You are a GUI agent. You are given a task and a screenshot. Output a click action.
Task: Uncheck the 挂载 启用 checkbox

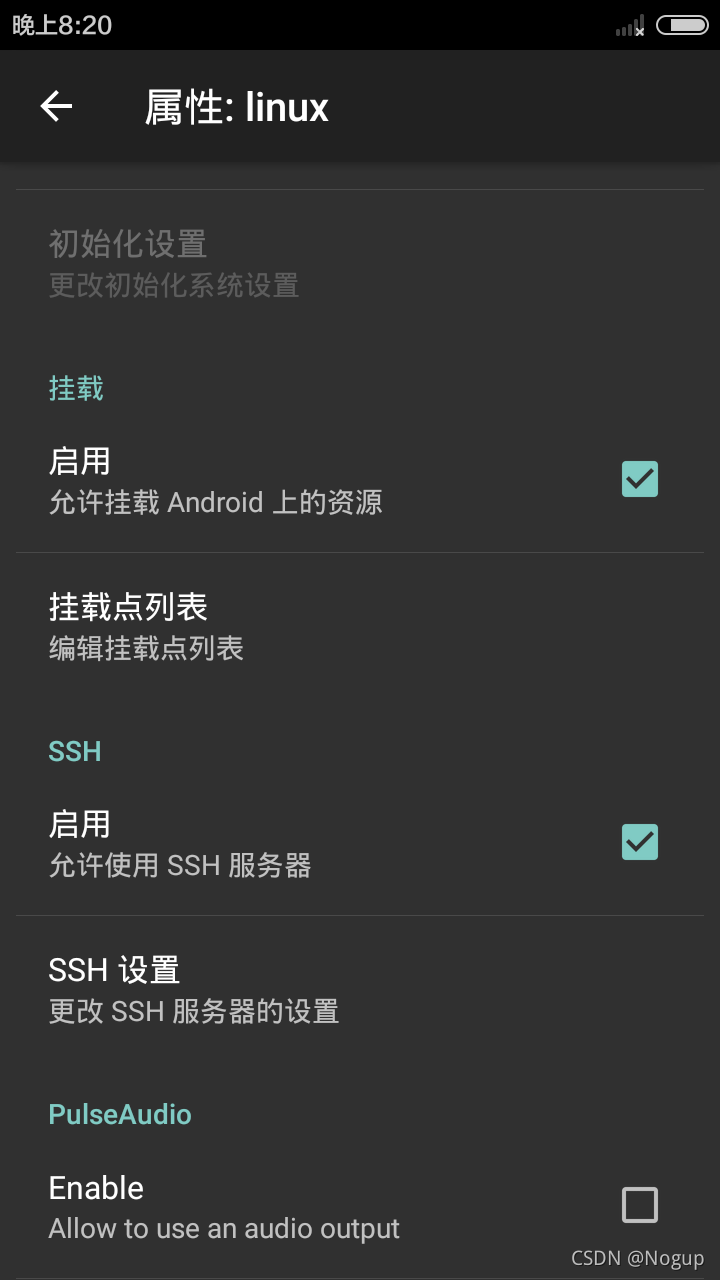[640, 480]
